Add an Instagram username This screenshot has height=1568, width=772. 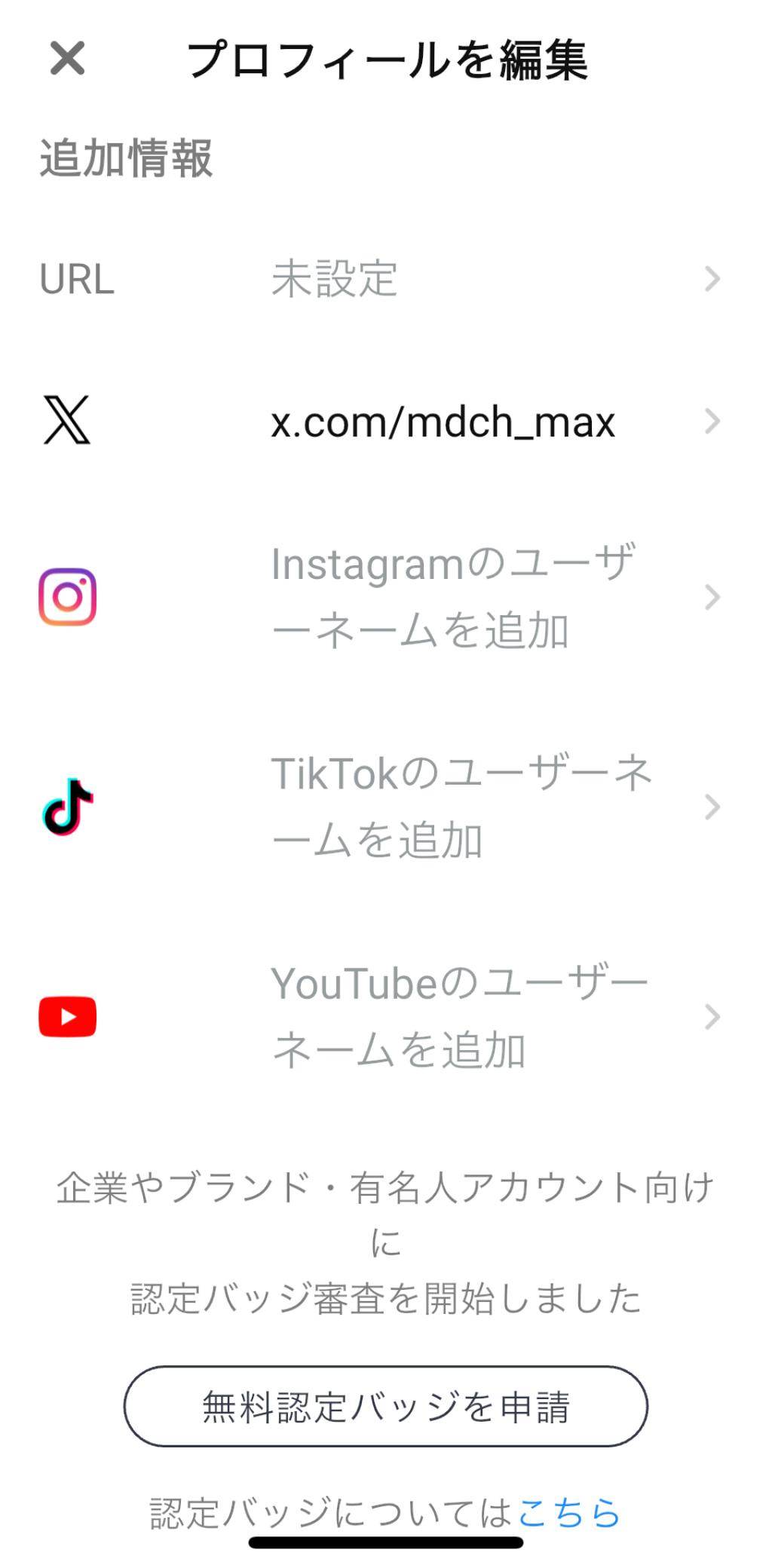click(452, 597)
